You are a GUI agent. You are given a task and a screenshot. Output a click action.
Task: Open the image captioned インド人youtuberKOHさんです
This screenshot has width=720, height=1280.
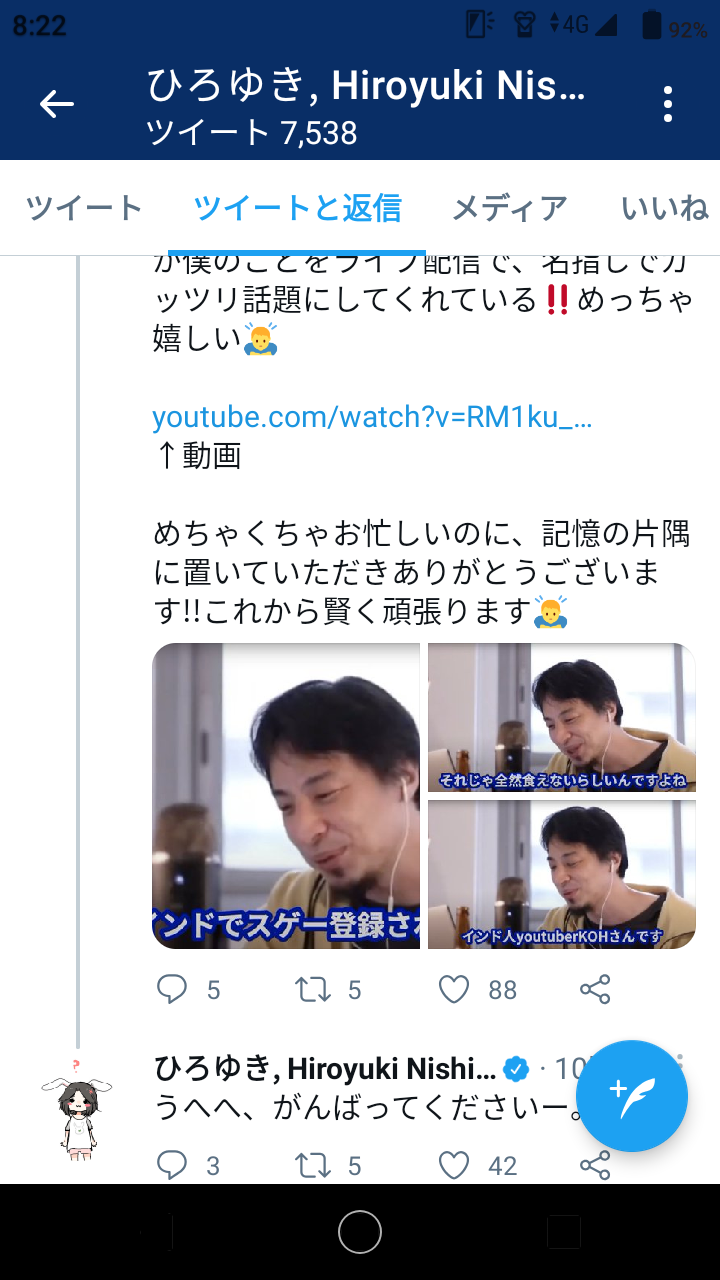561,874
